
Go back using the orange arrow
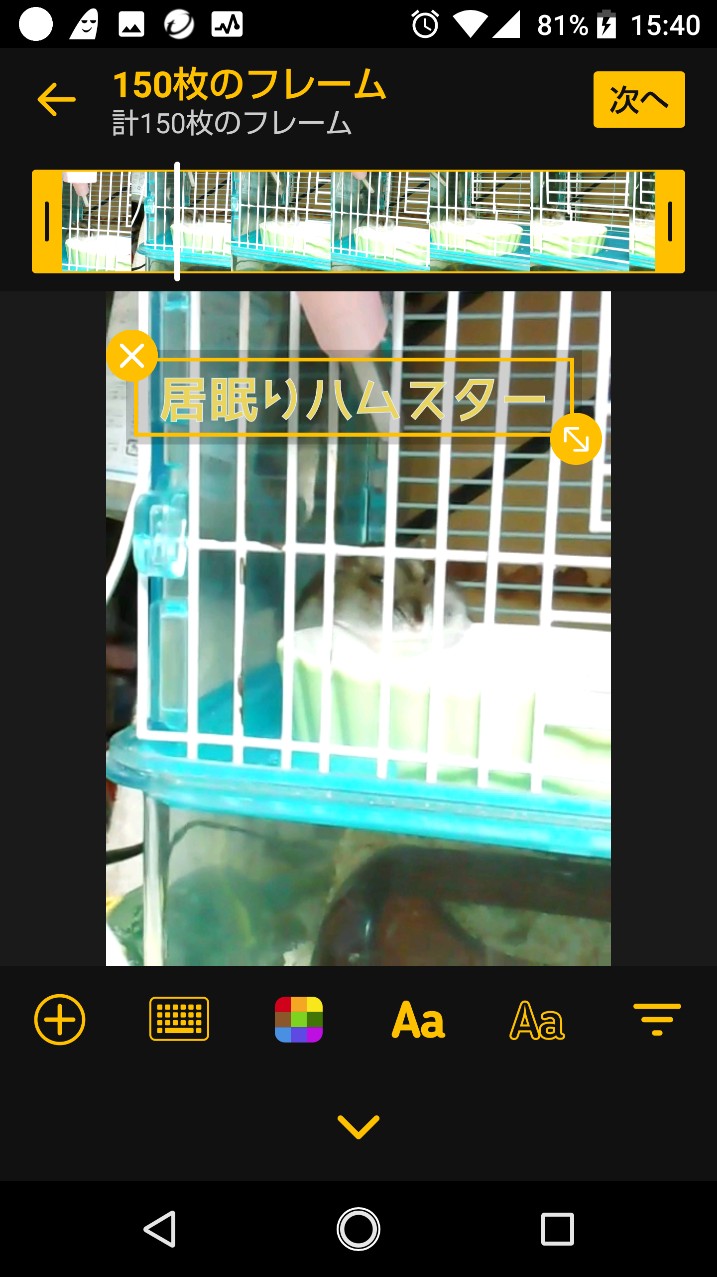pyautogui.click(x=57, y=99)
